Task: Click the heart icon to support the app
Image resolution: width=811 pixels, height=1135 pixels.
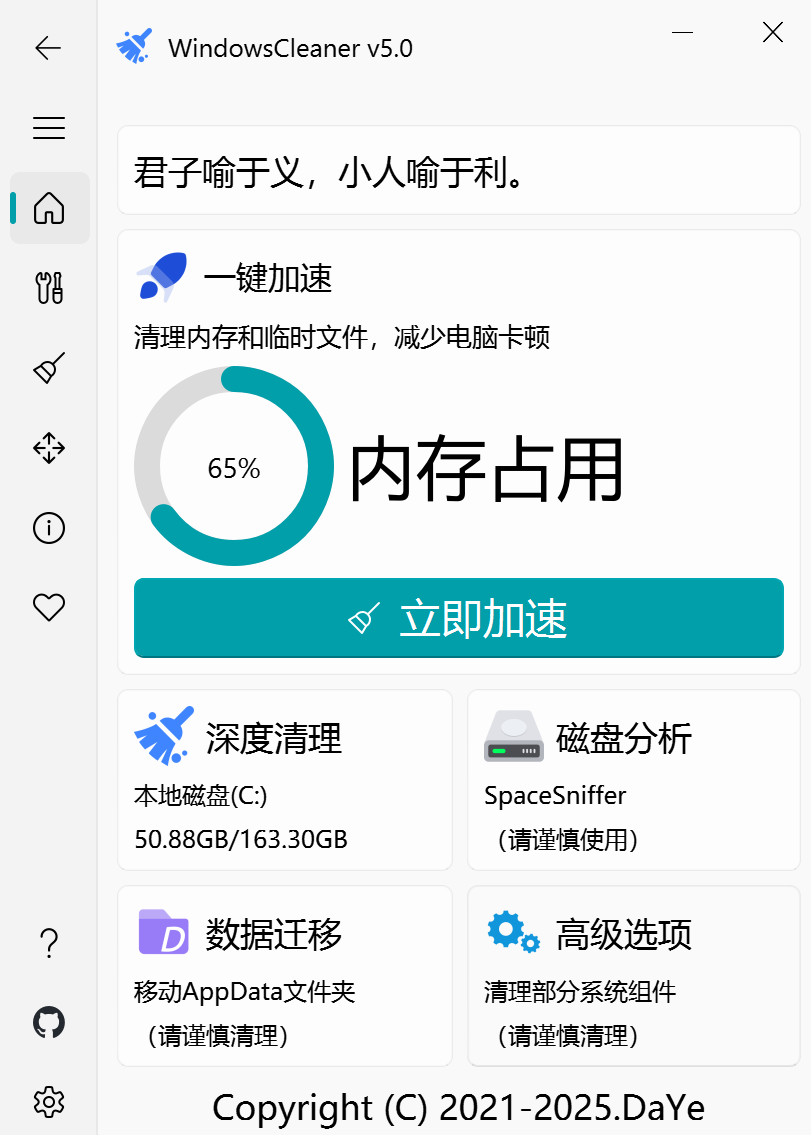Action: tap(48, 607)
